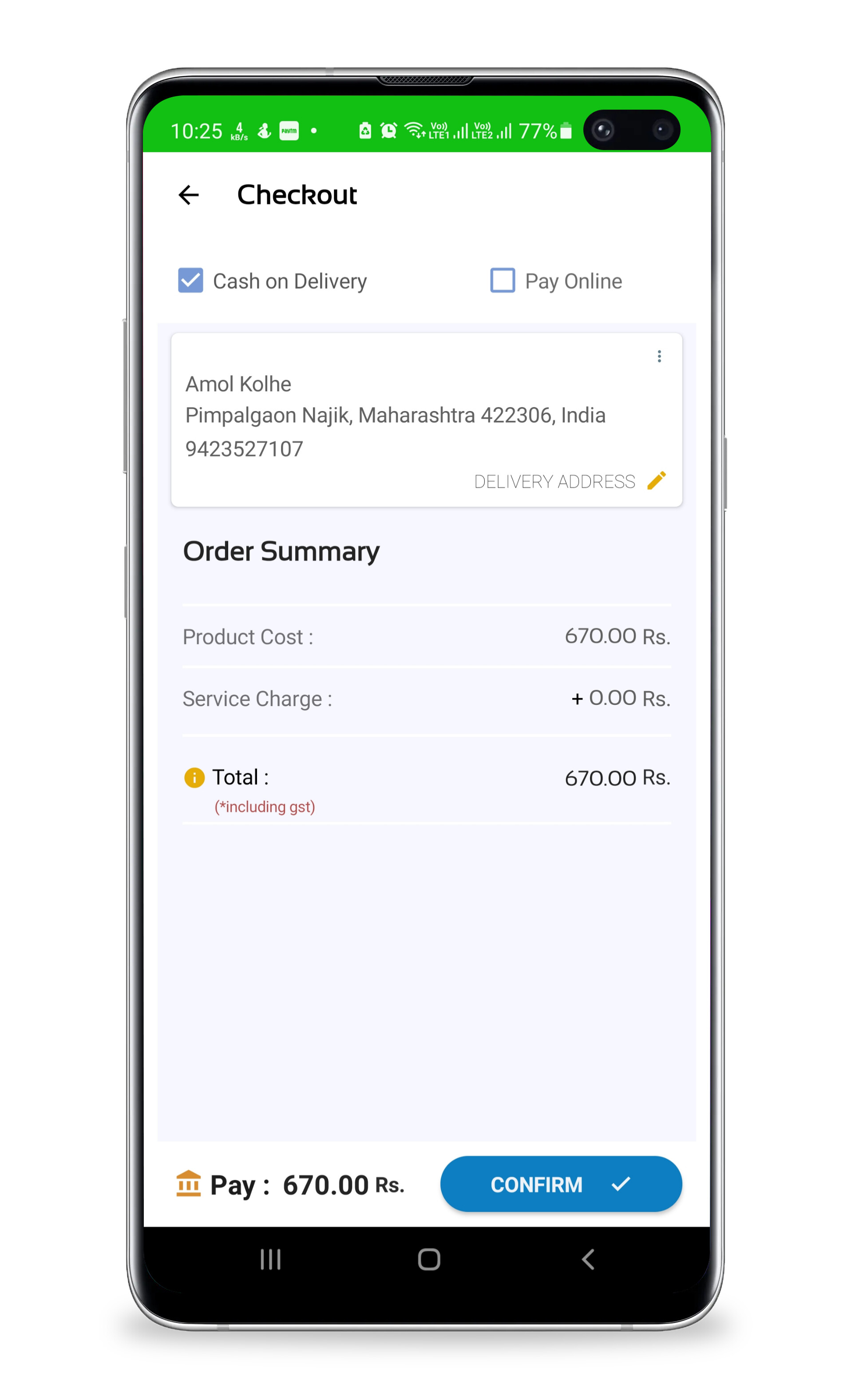Open the system recent apps view
This screenshot has height=1400, width=863.
click(x=270, y=1259)
